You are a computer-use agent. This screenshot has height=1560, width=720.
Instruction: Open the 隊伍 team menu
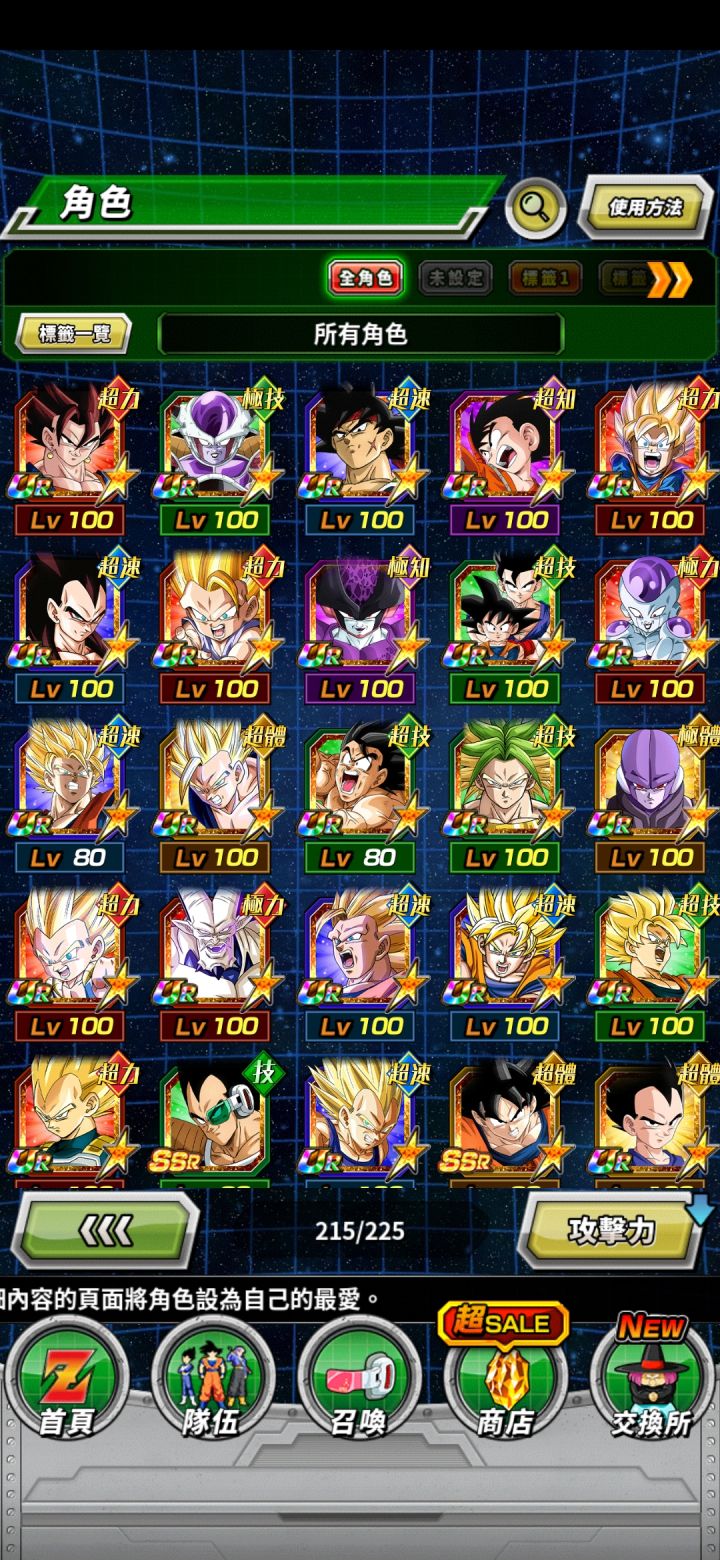[x=213, y=1380]
